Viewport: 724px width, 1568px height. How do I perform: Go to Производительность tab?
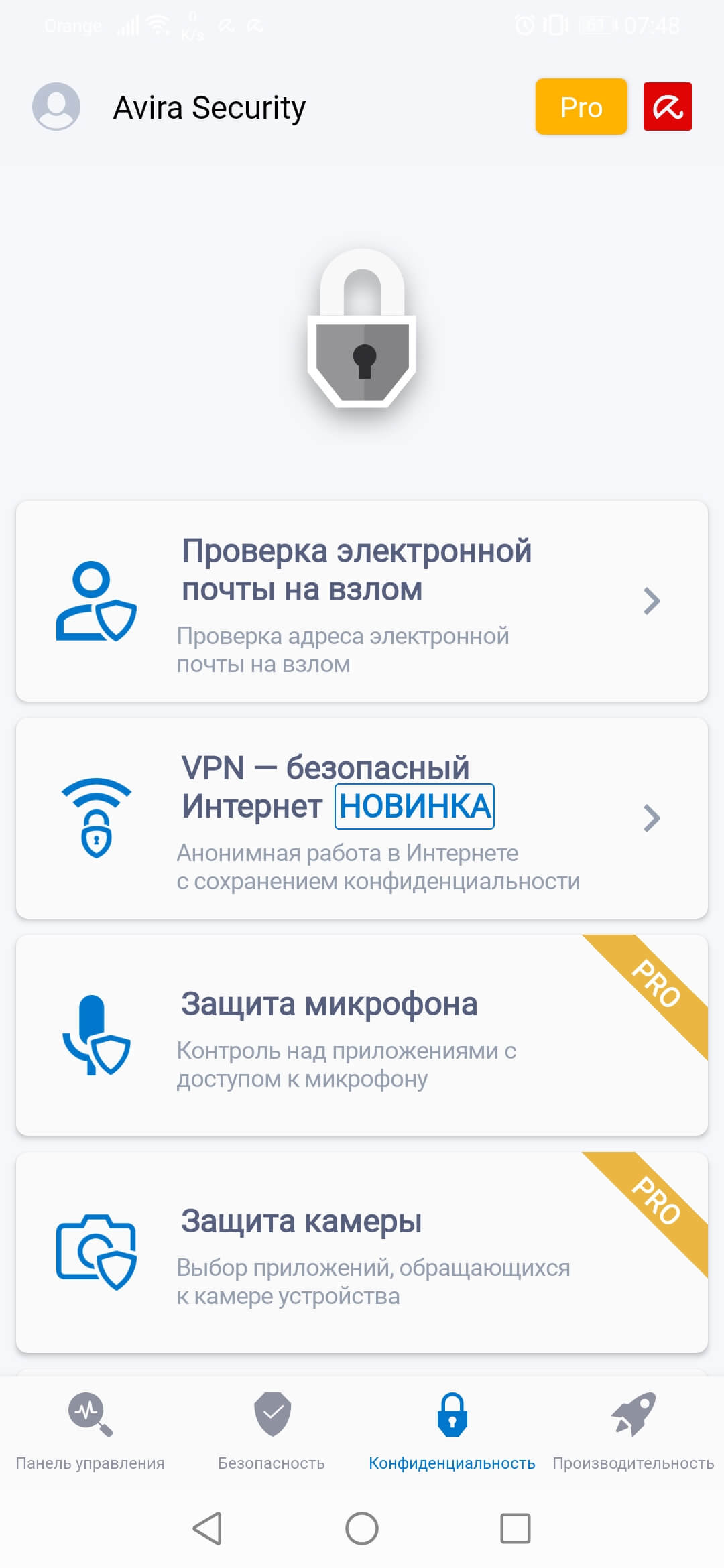[633, 1431]
